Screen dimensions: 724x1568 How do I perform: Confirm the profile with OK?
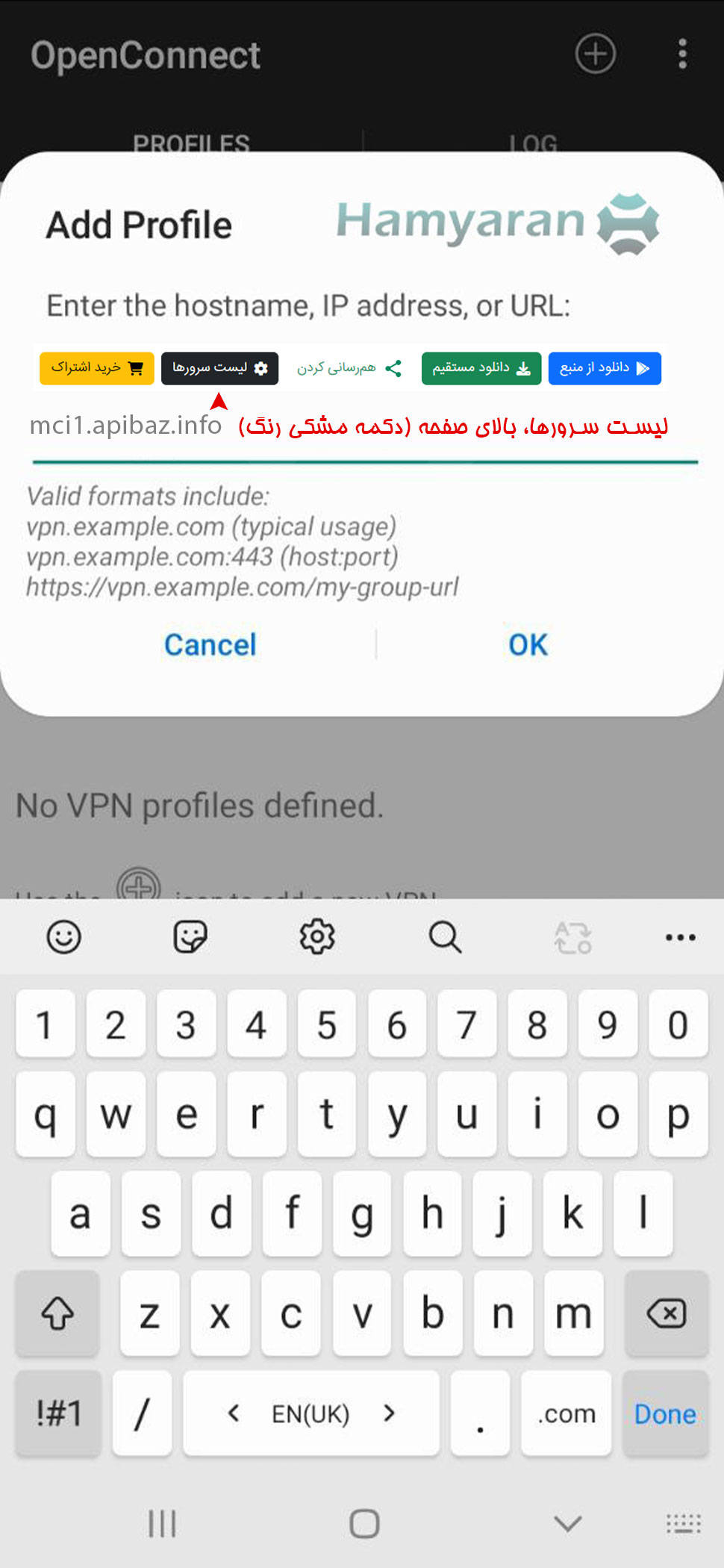528,644
